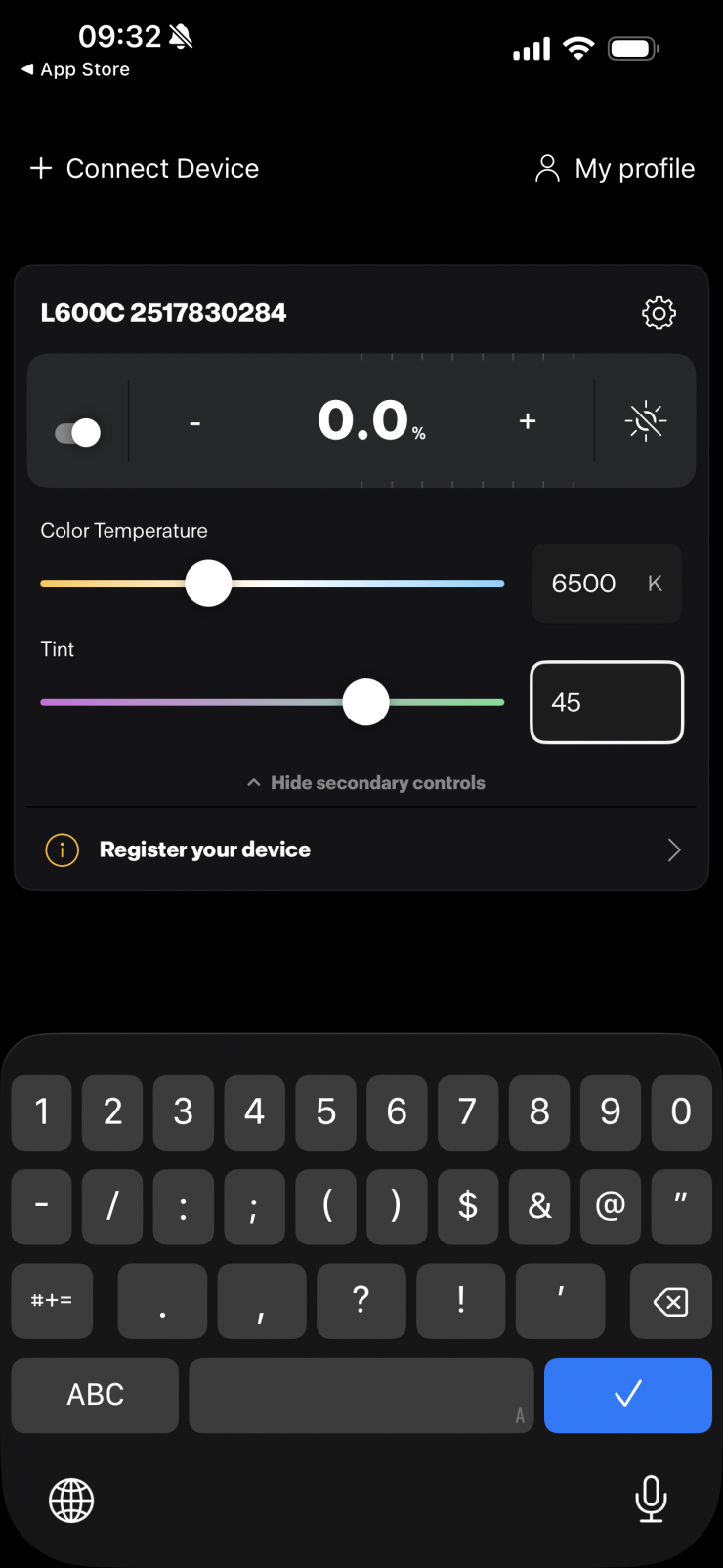Tap the brightness sun icon
Viewport: 723px width, 1568px height.
click(646, 421)
